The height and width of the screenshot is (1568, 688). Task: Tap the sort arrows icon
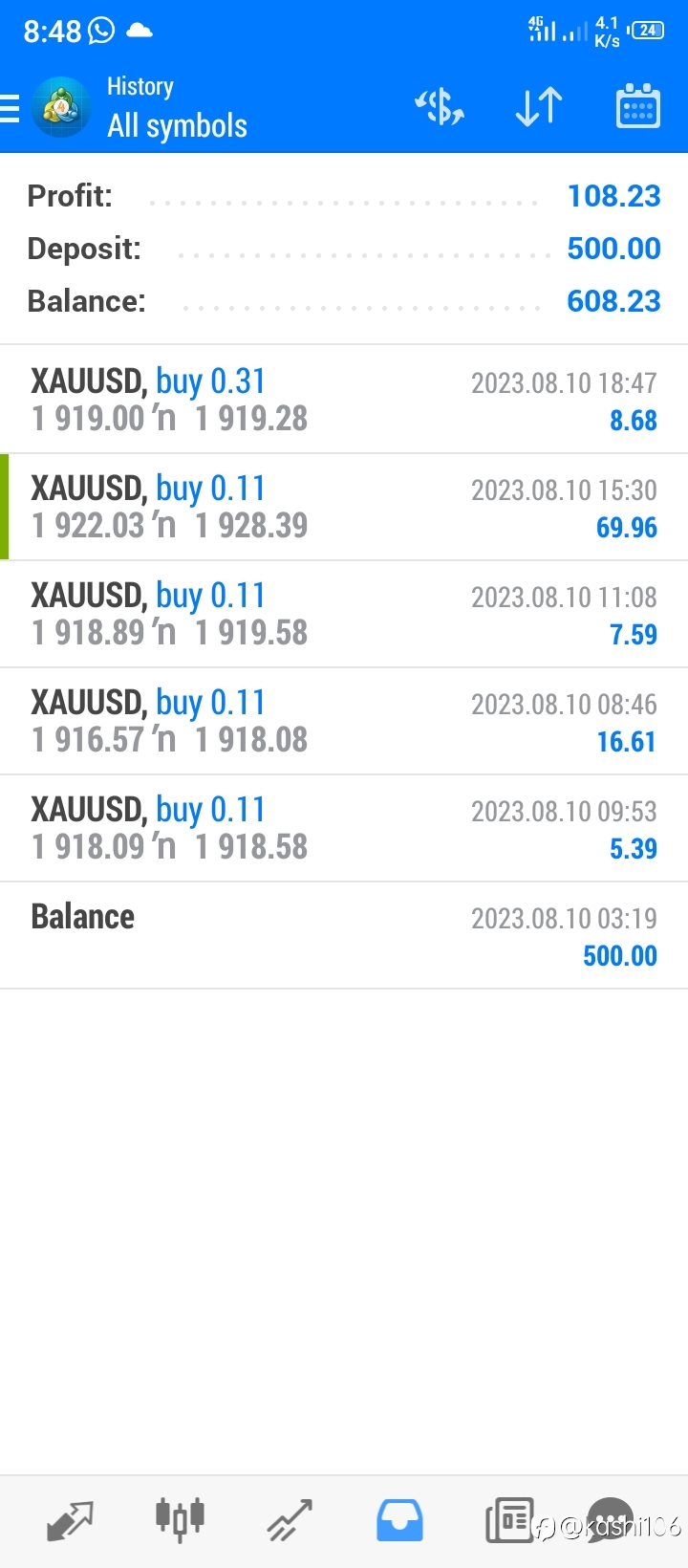pos(539,107)
